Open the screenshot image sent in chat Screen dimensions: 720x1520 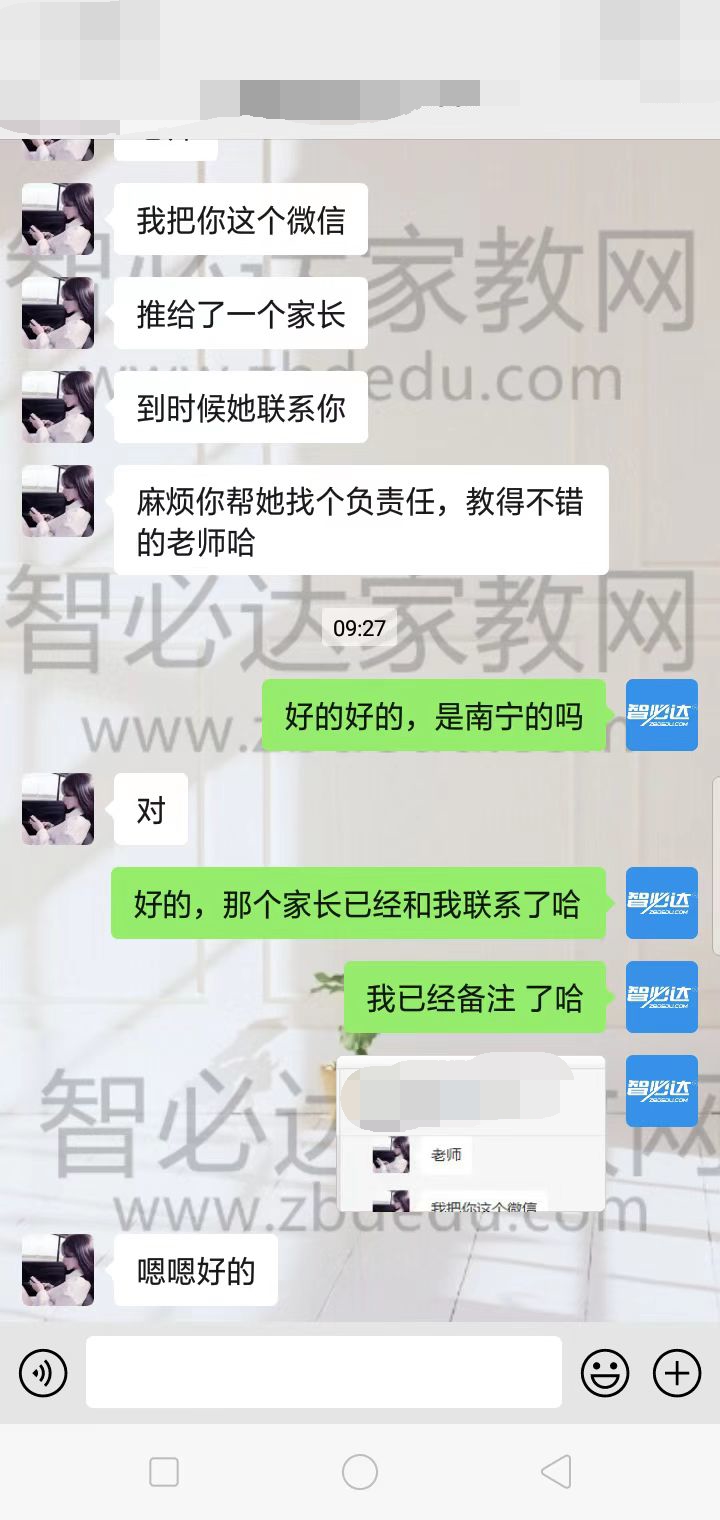(x=471, y=1133)
